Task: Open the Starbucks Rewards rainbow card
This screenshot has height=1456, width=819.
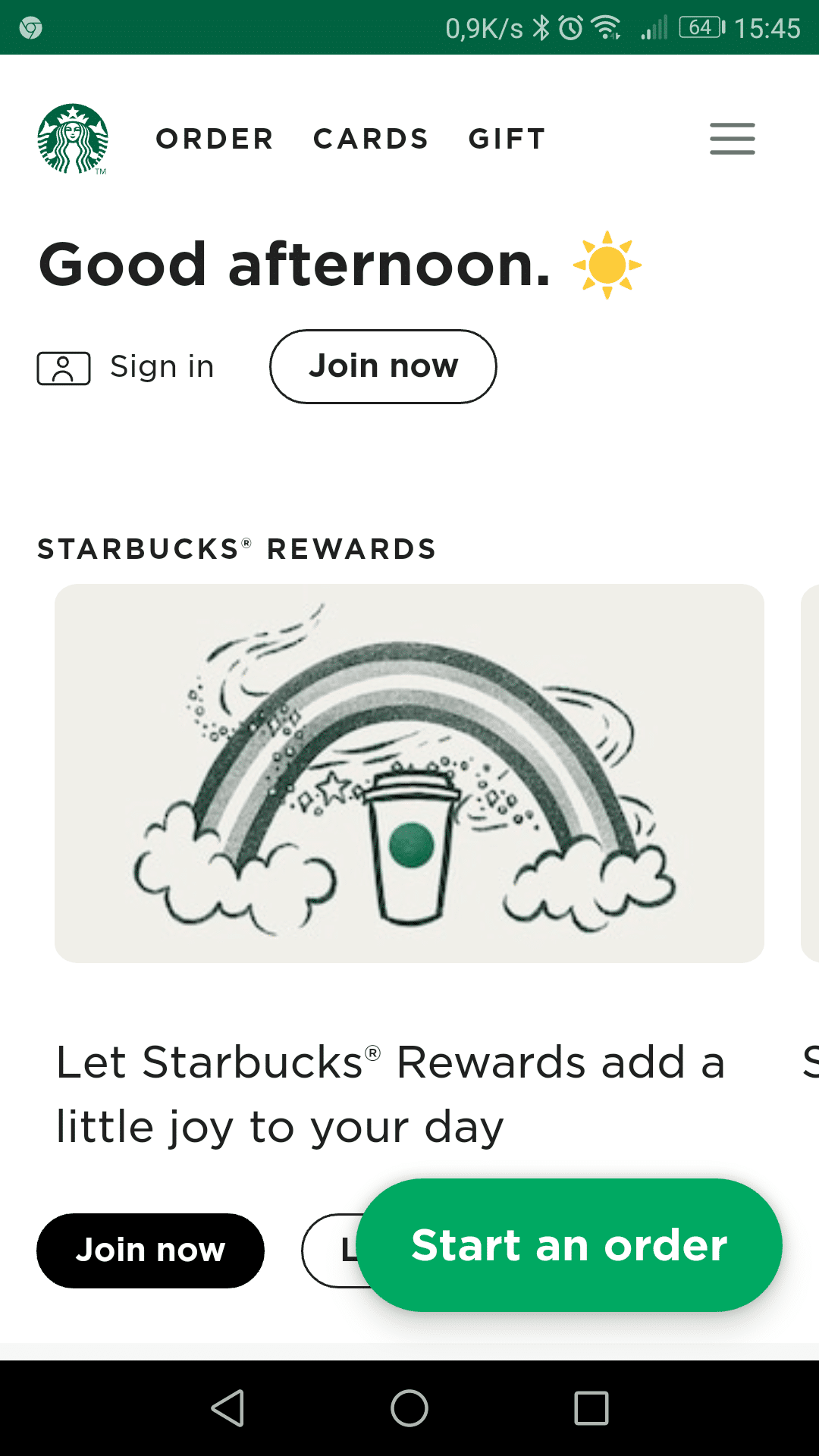Action: pyautogui.click(x=409, y=773)
